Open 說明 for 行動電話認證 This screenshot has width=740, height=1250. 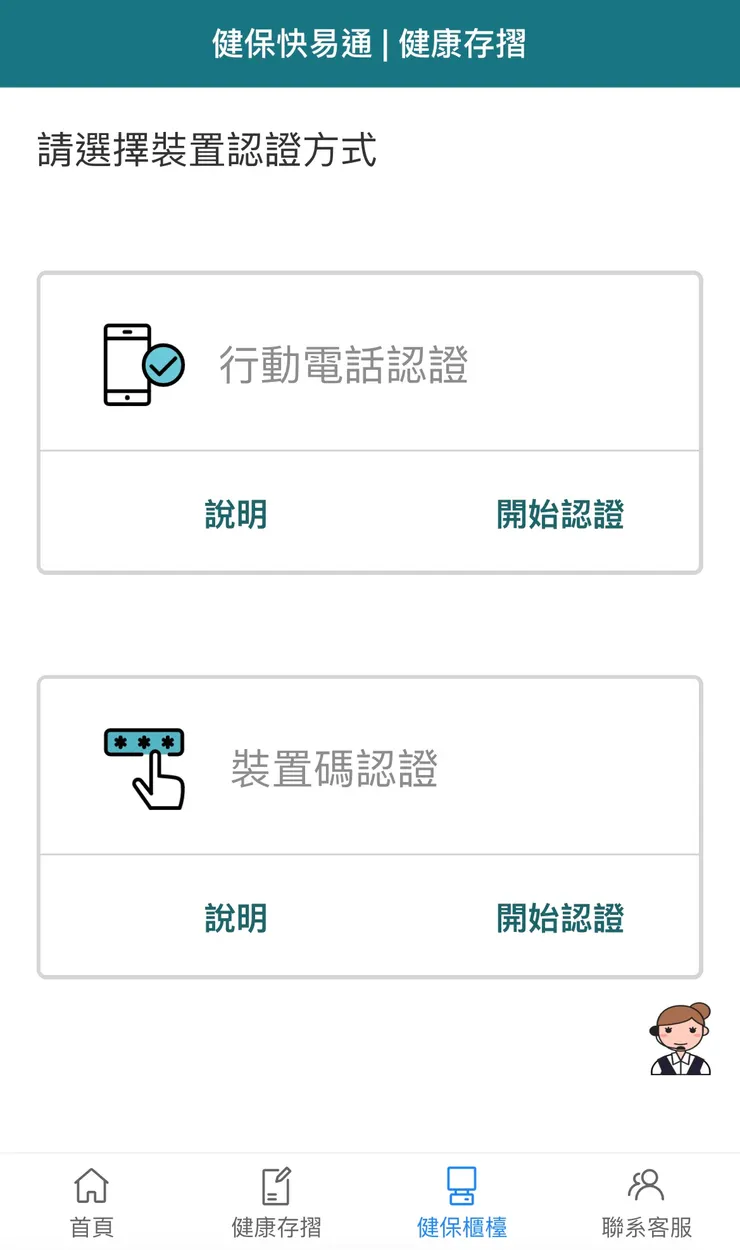click(235, 513)
